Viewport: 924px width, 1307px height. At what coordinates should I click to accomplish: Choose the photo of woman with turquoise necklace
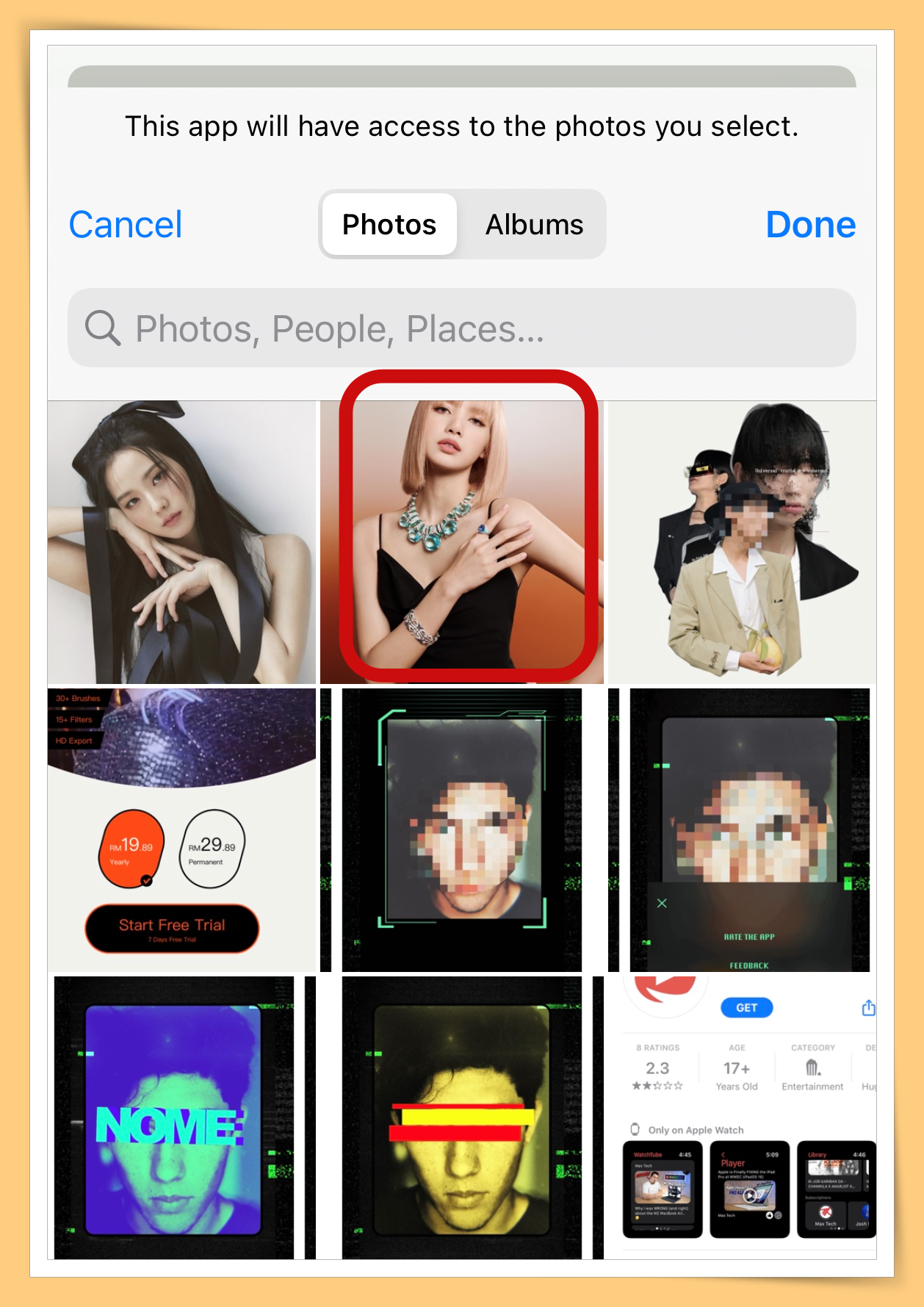461,542
